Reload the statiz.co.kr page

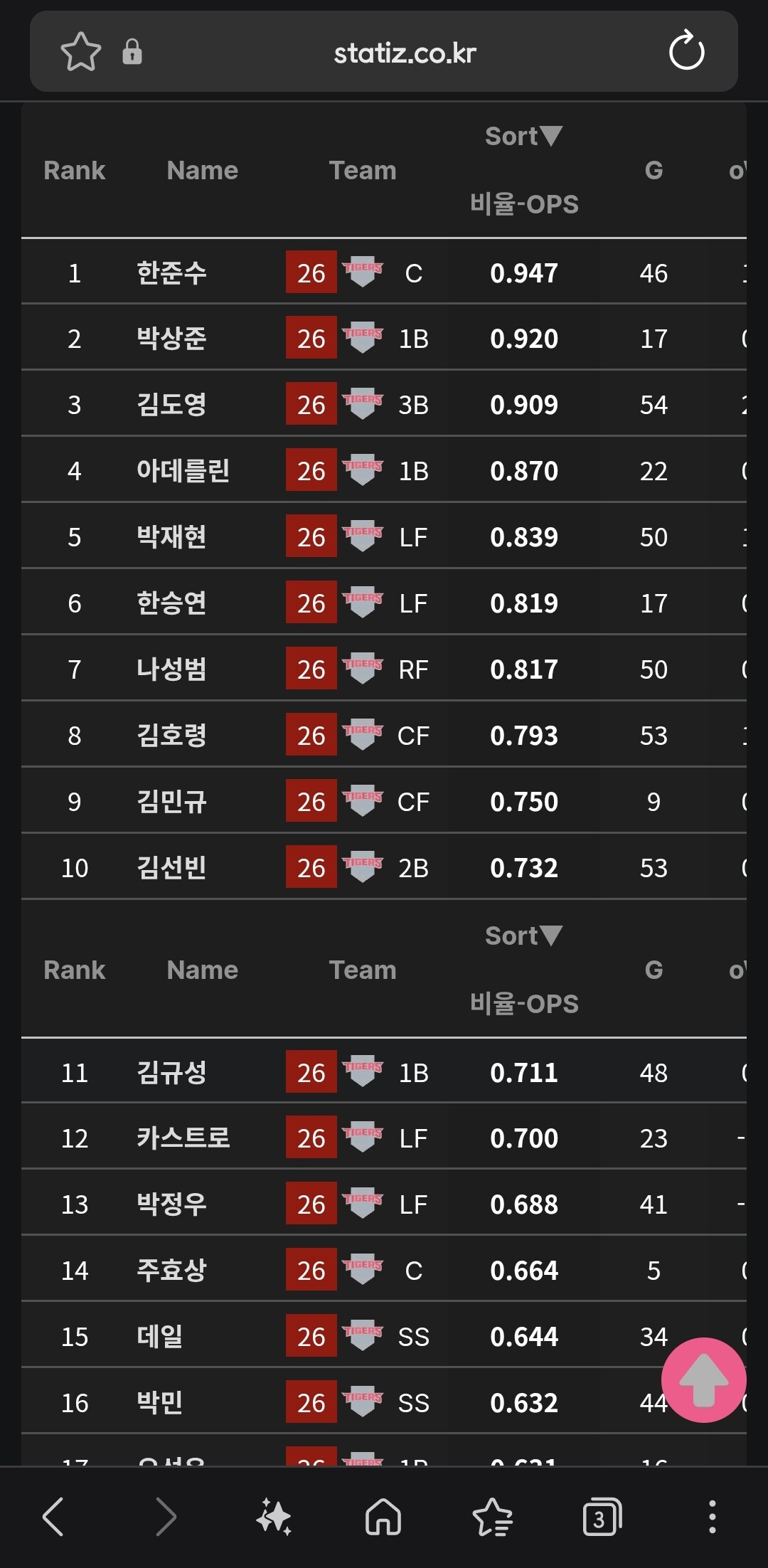tap(686, 51)
